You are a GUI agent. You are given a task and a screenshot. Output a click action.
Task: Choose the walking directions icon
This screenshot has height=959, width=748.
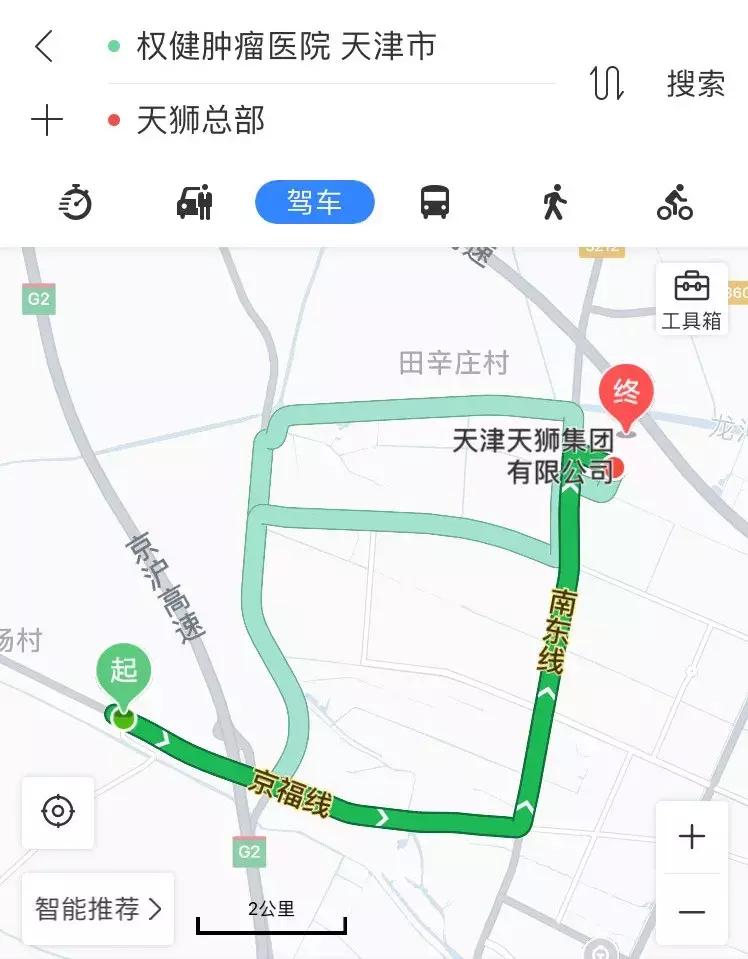(x=555, y=202)
